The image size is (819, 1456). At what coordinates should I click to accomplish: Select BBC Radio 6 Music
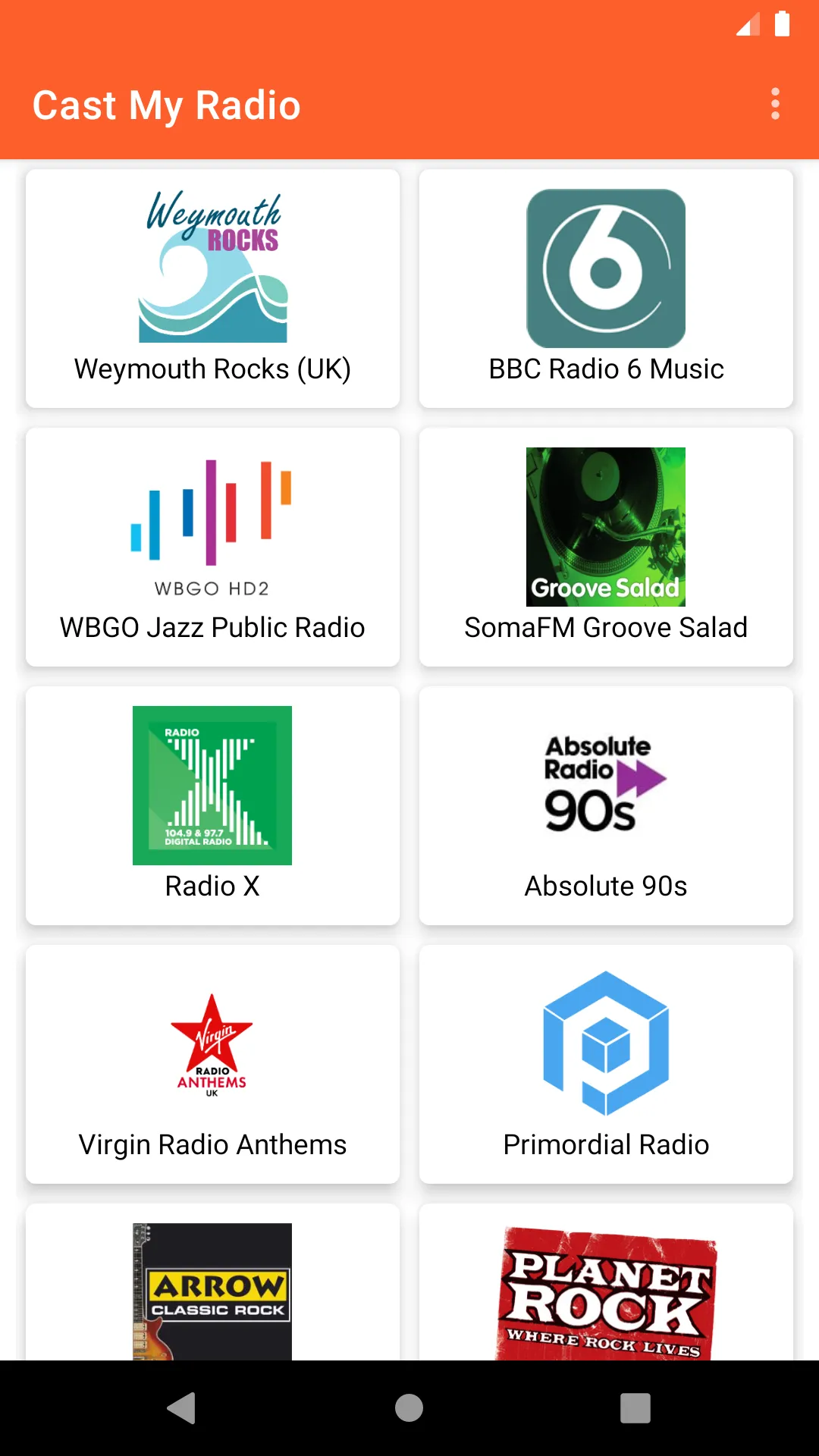point(606,288)
